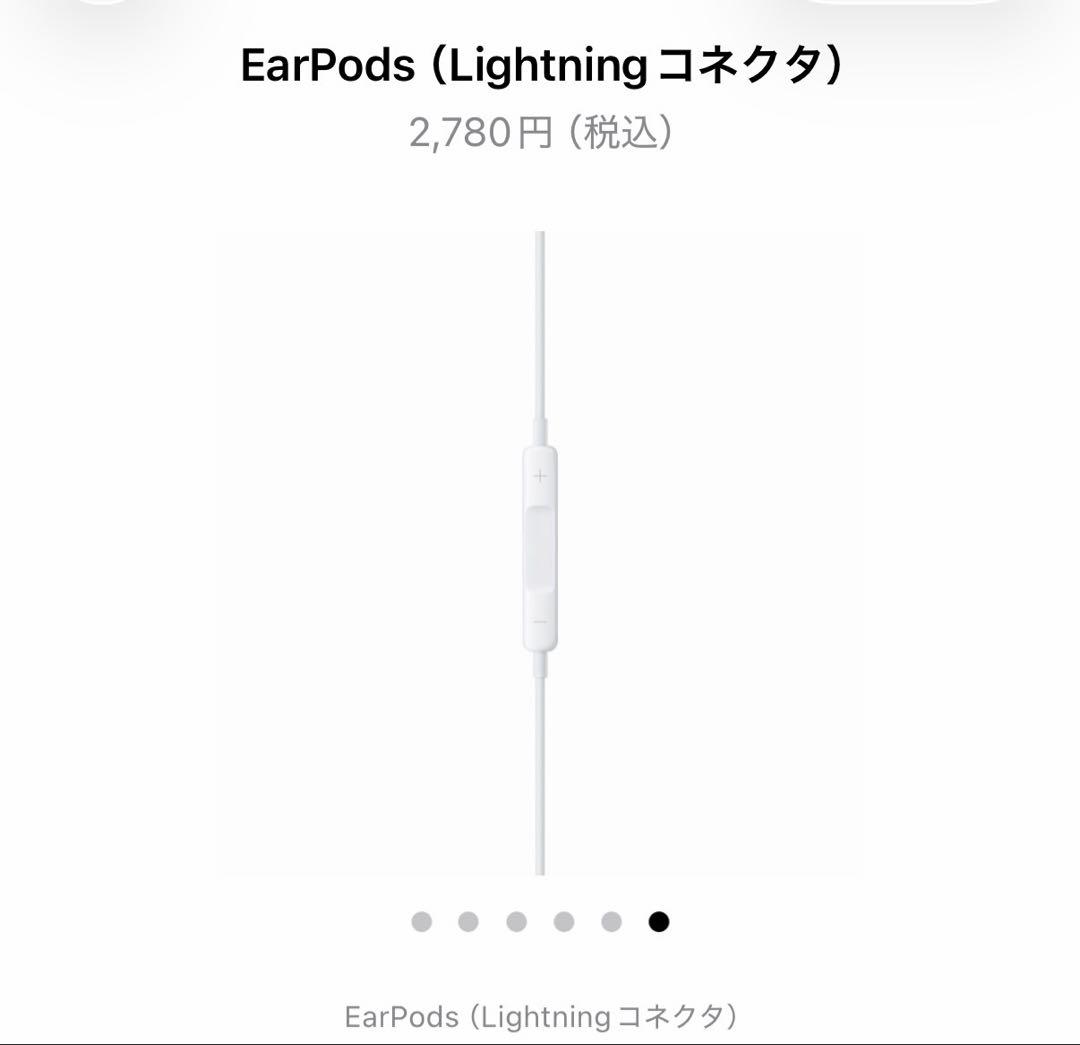The image size is (1080, 1045).
Task: Switch to the fifth gallery page dot
Action: 611,922
